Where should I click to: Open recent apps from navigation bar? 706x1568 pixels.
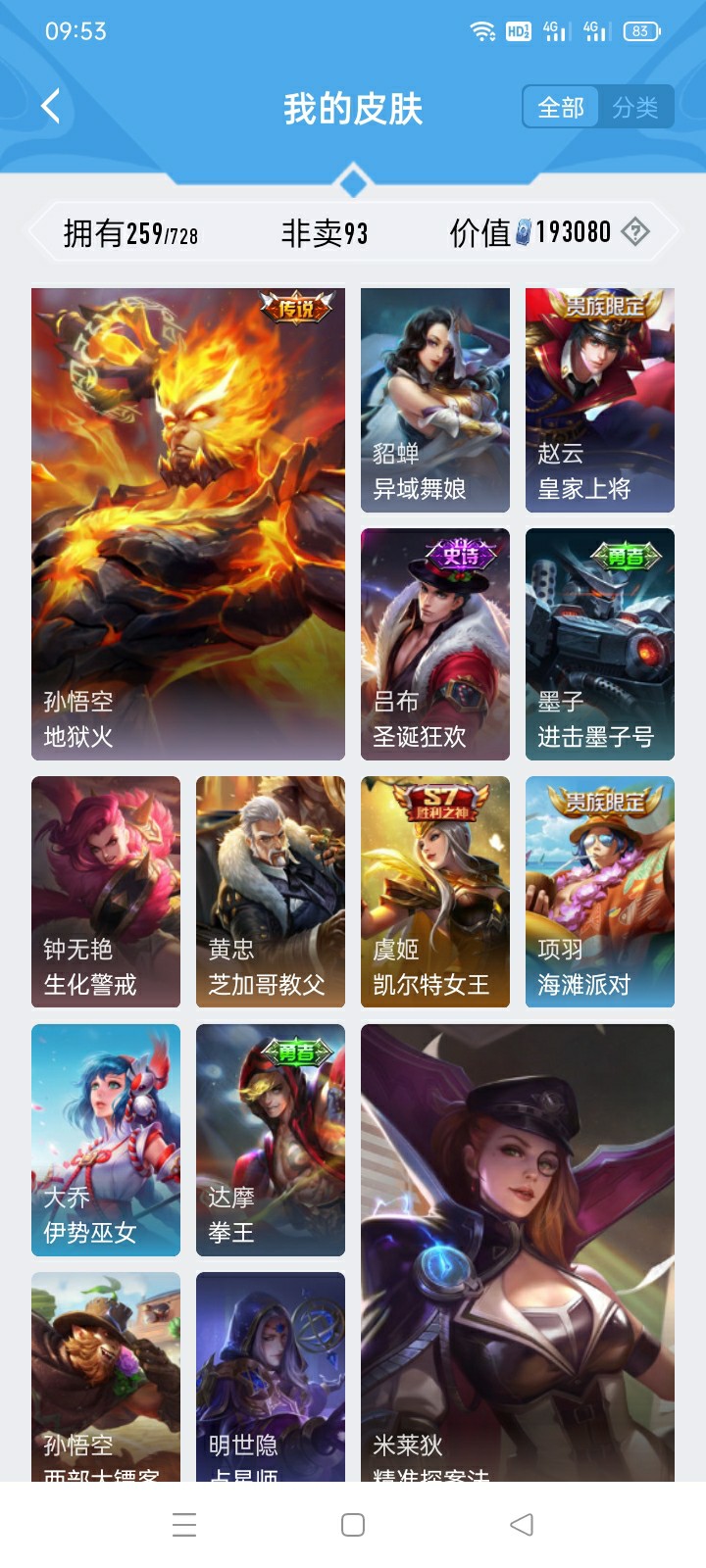[184, 1525]
